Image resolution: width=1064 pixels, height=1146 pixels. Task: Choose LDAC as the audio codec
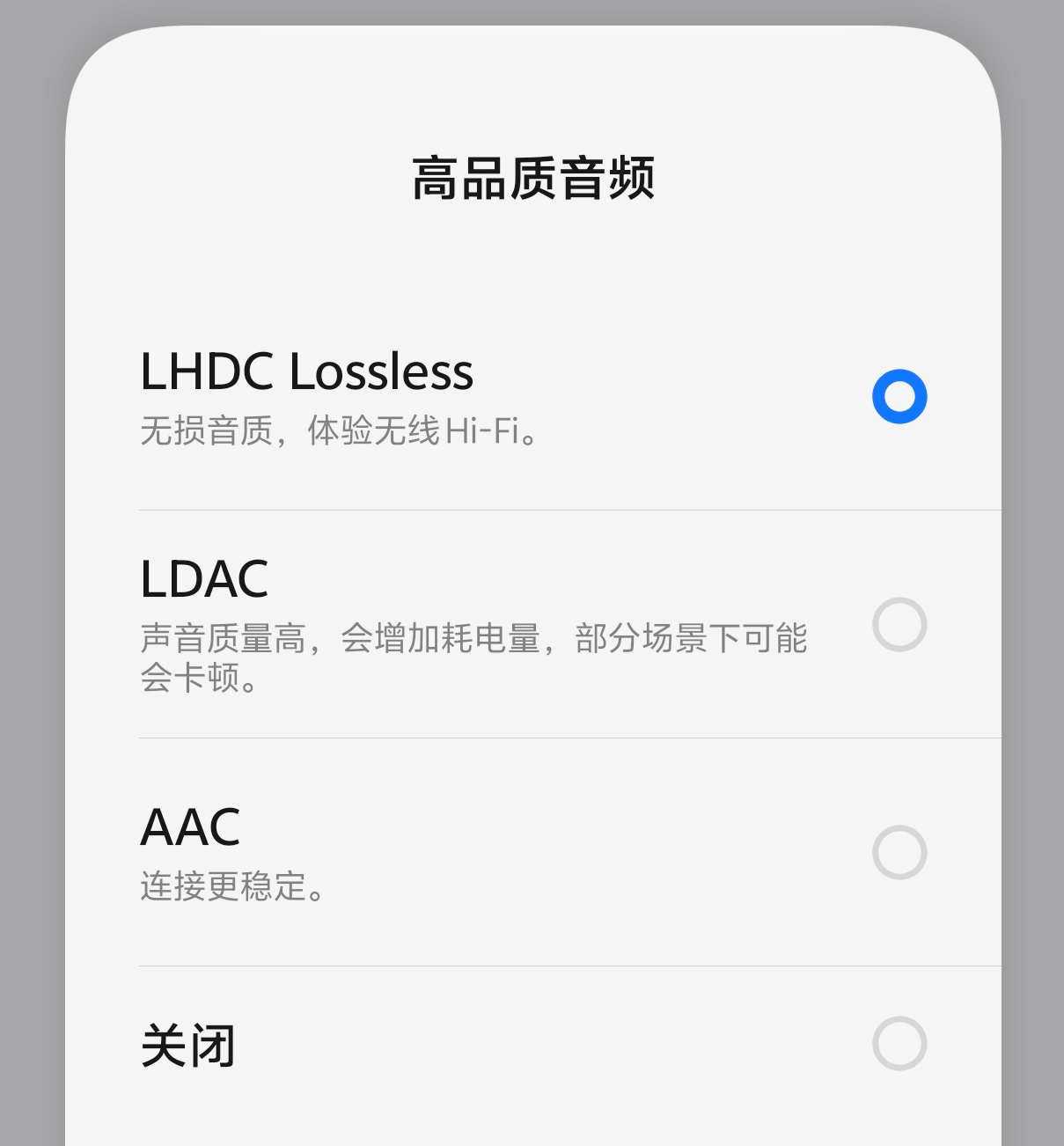pyautogui.click(x=899, y=625)
